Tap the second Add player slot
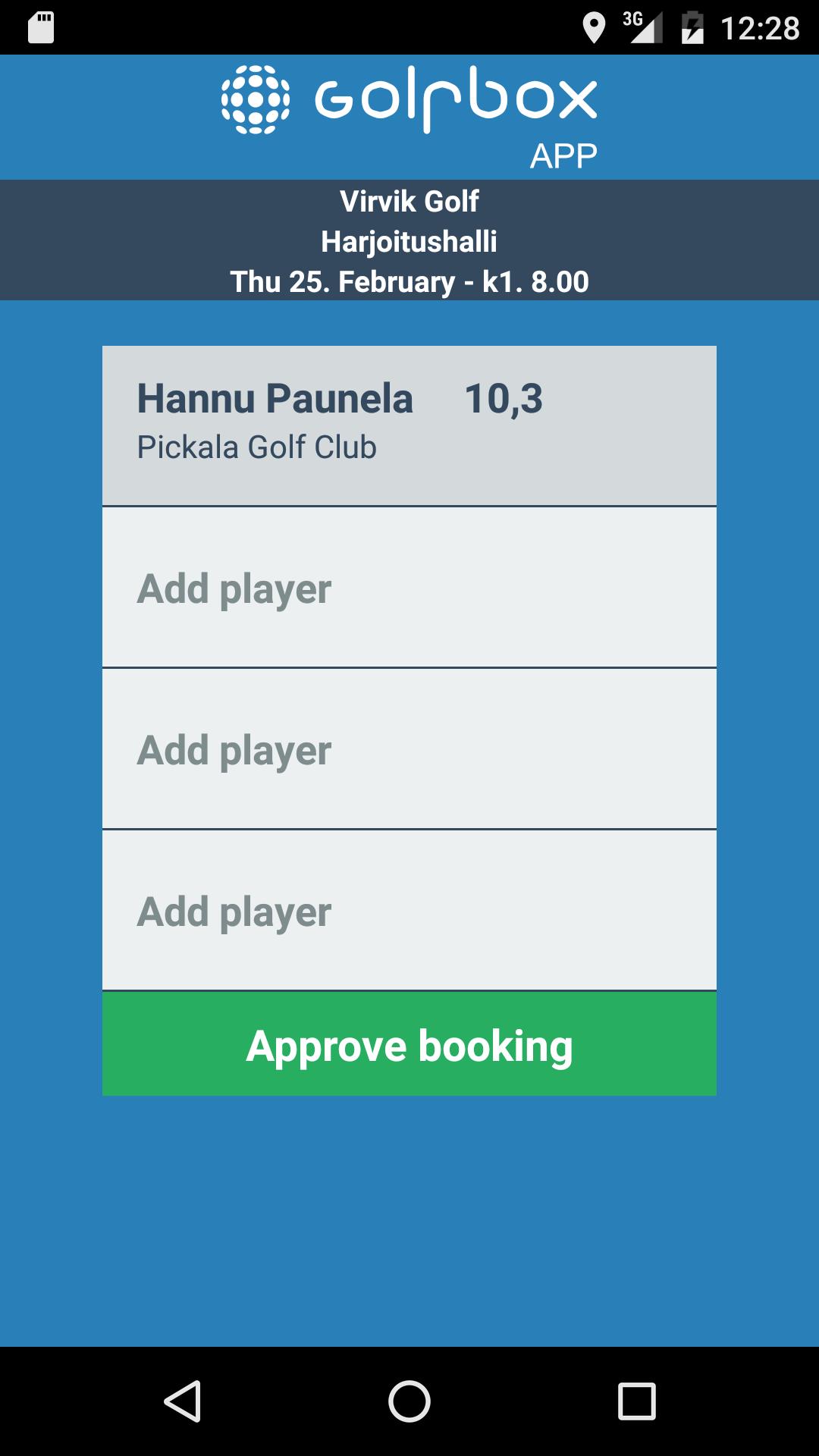 (409, 749)
